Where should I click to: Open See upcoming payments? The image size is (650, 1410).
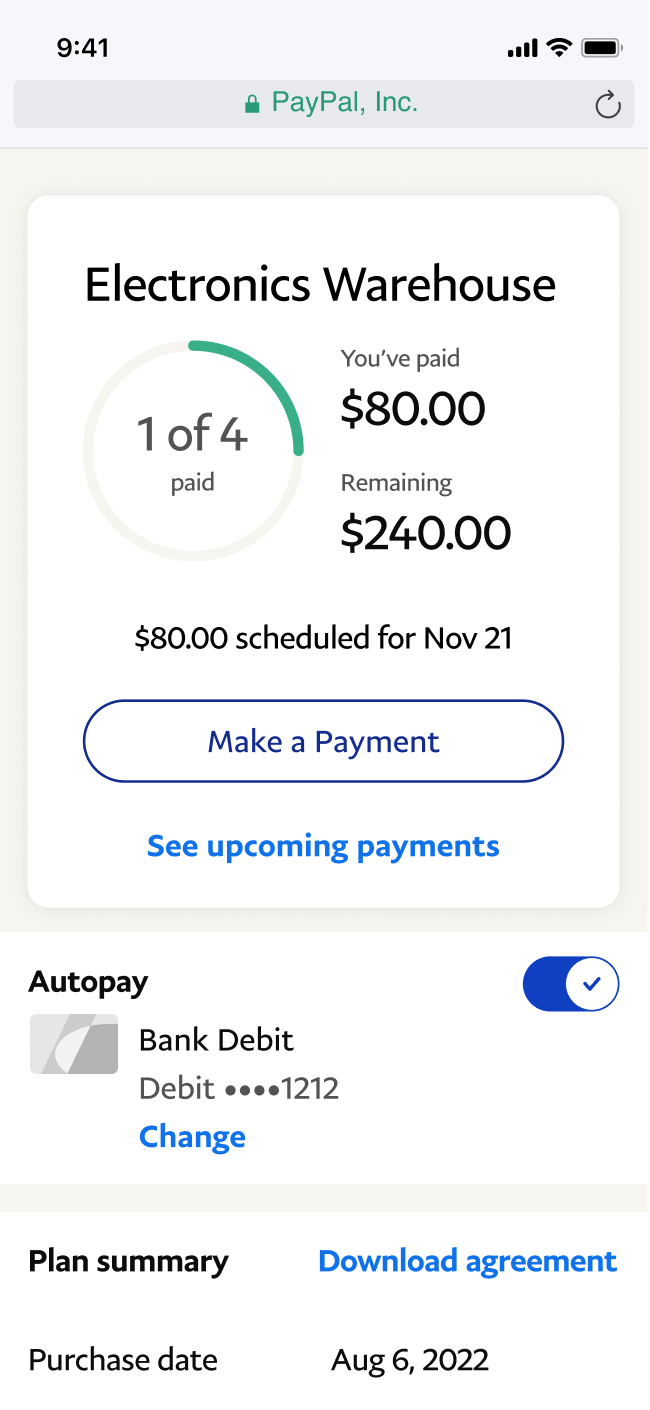(323, 846)
